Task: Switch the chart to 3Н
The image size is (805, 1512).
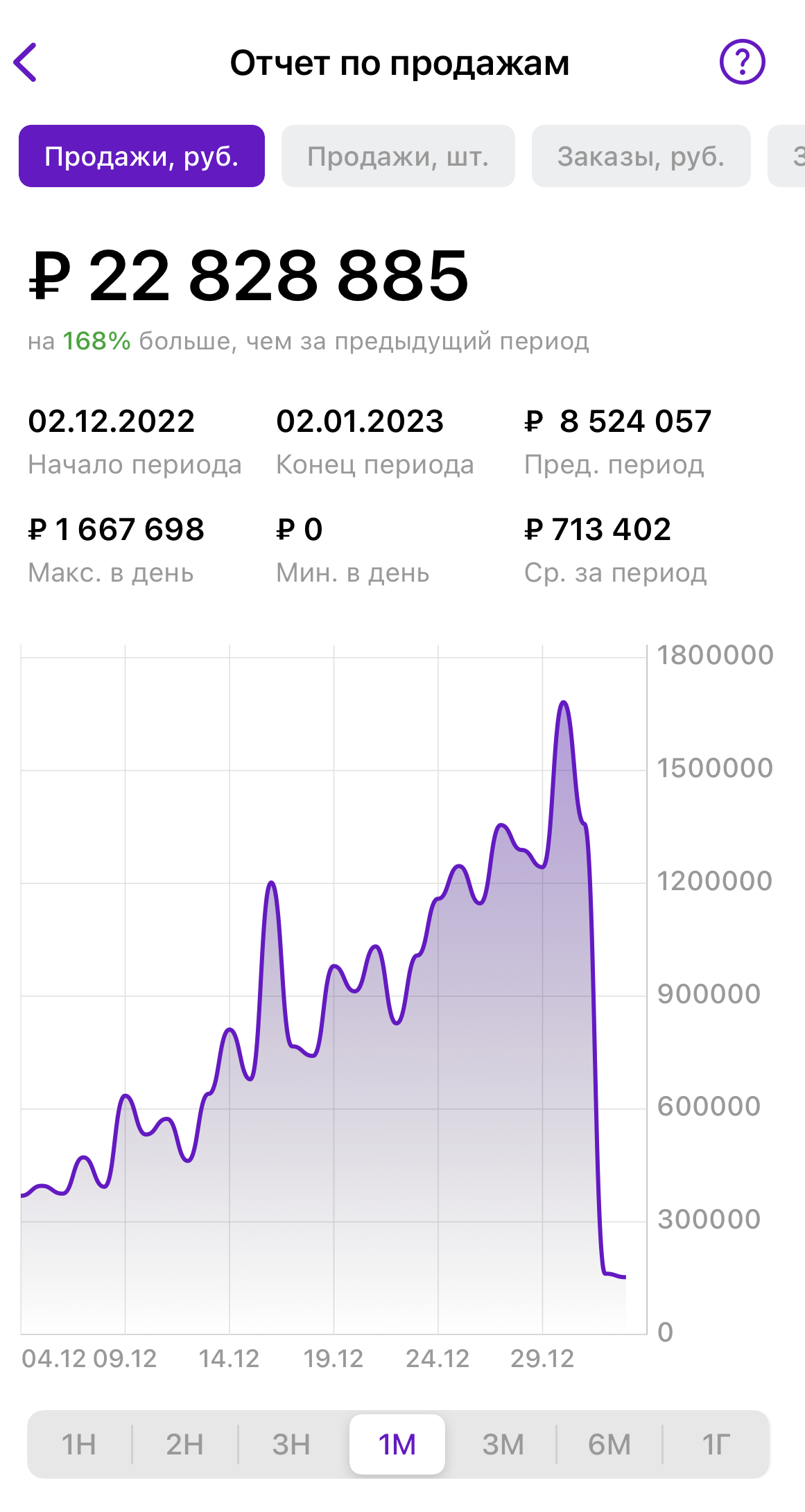Action: 291,1445
